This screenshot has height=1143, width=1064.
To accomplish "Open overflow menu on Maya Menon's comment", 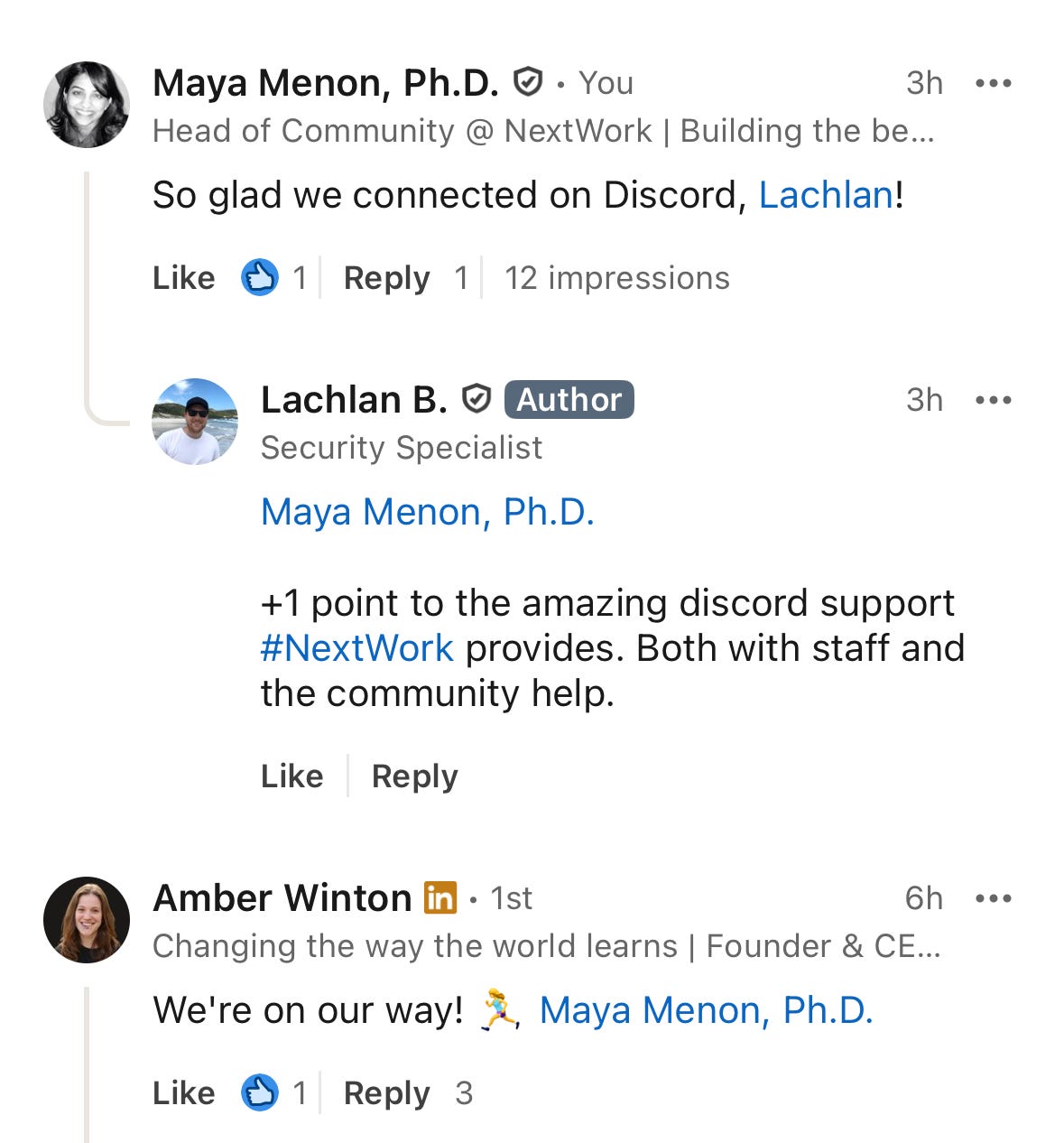I will [x=993, y=83].
